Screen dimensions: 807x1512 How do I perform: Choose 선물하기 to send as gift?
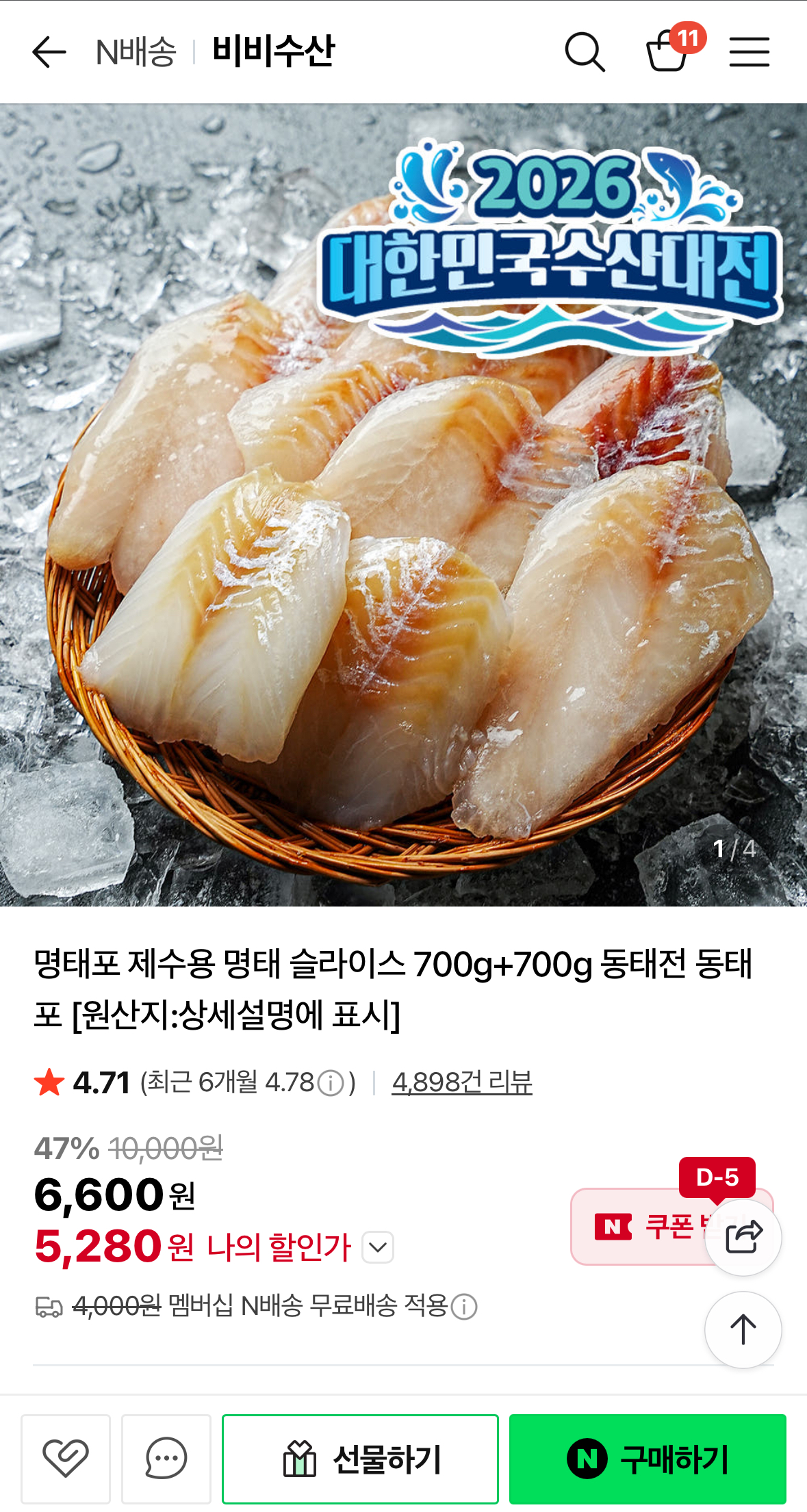coord(360,1458)
